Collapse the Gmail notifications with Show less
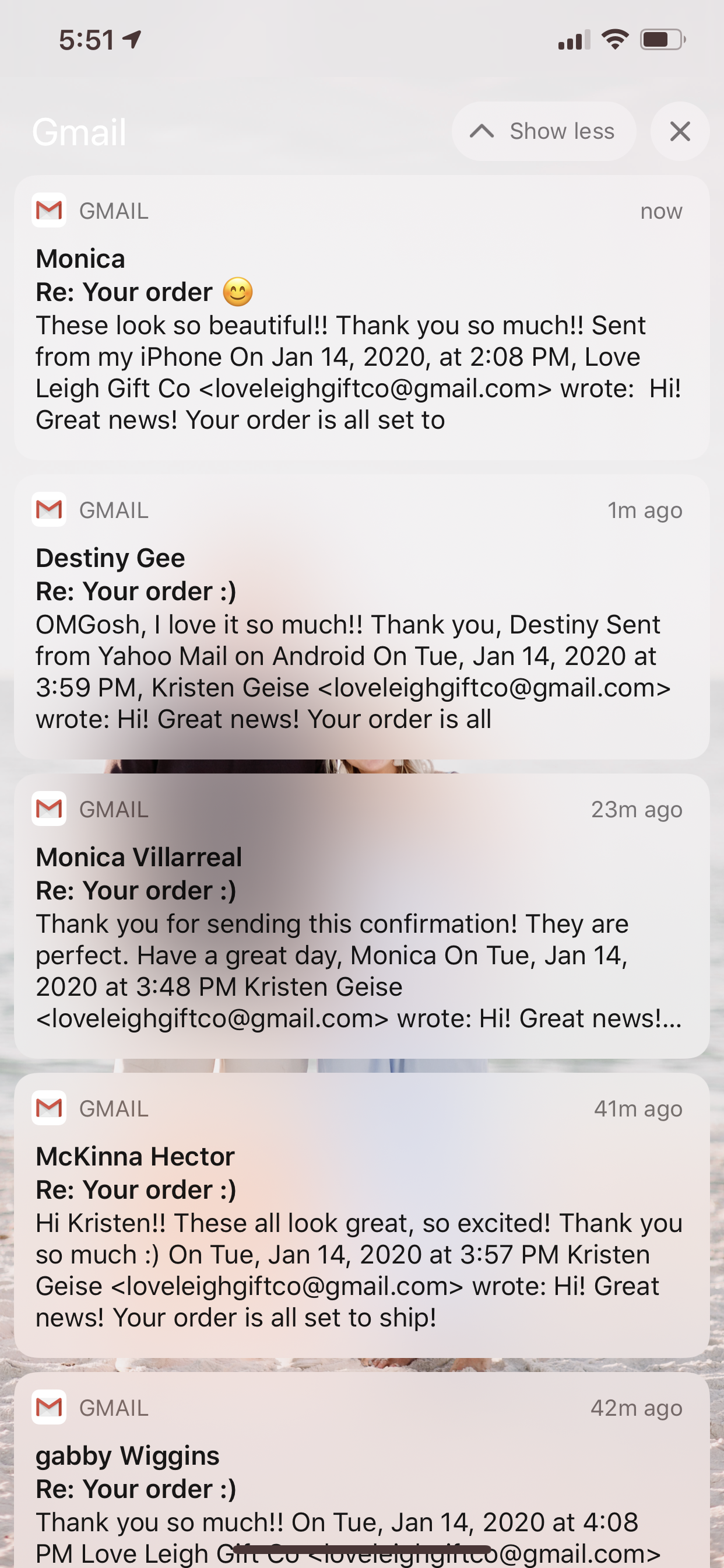The image size is (724, 1568). pyautogui.click(x=543, y=131)
